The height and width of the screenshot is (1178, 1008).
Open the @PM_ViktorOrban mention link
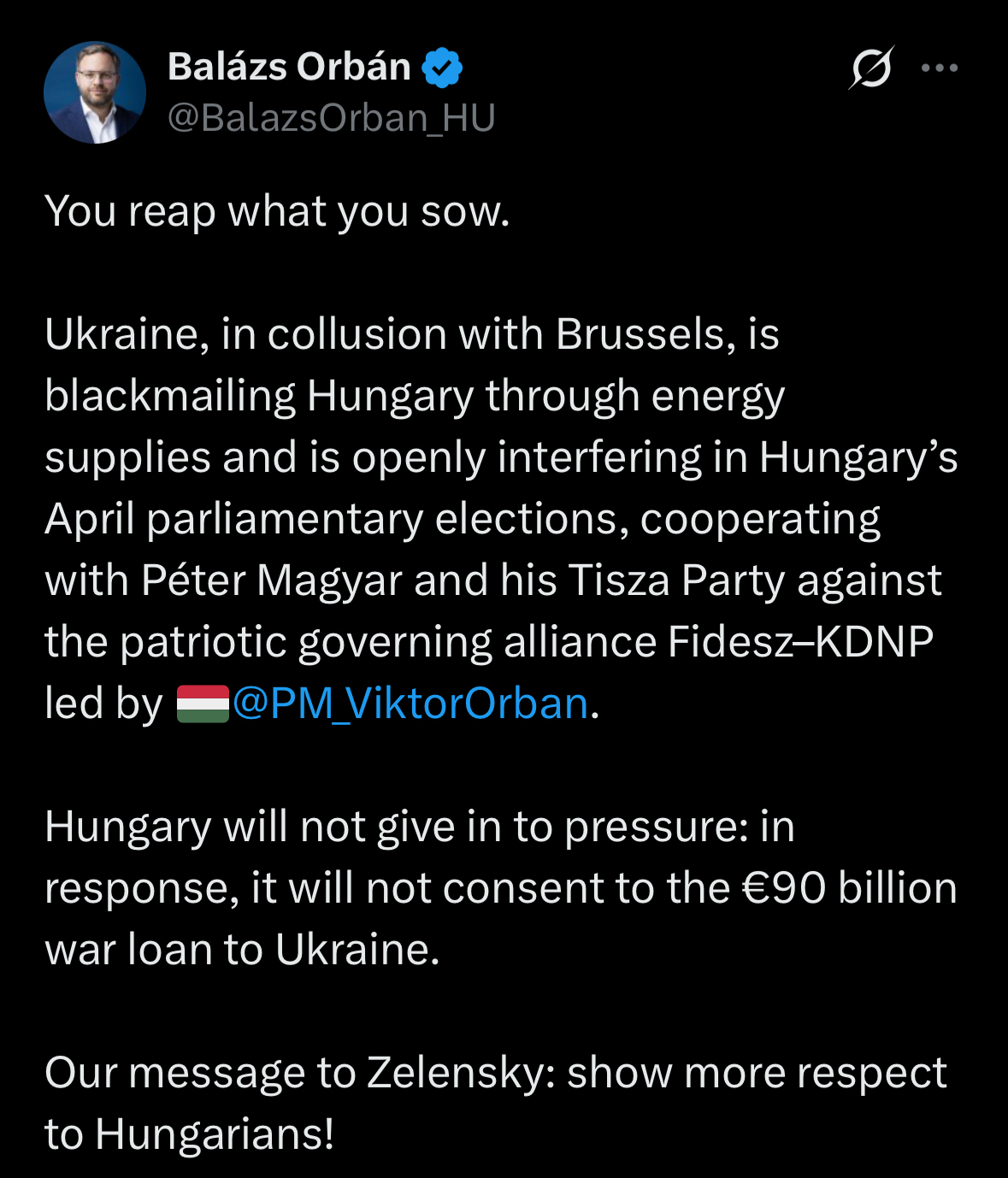pos(410,704)
